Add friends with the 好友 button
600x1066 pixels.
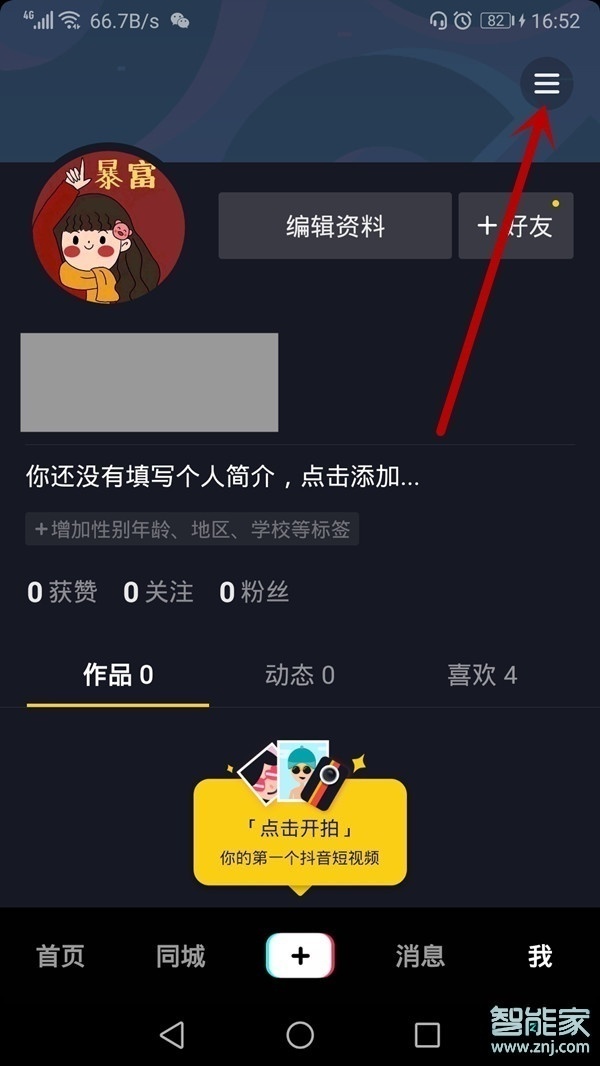516,226
